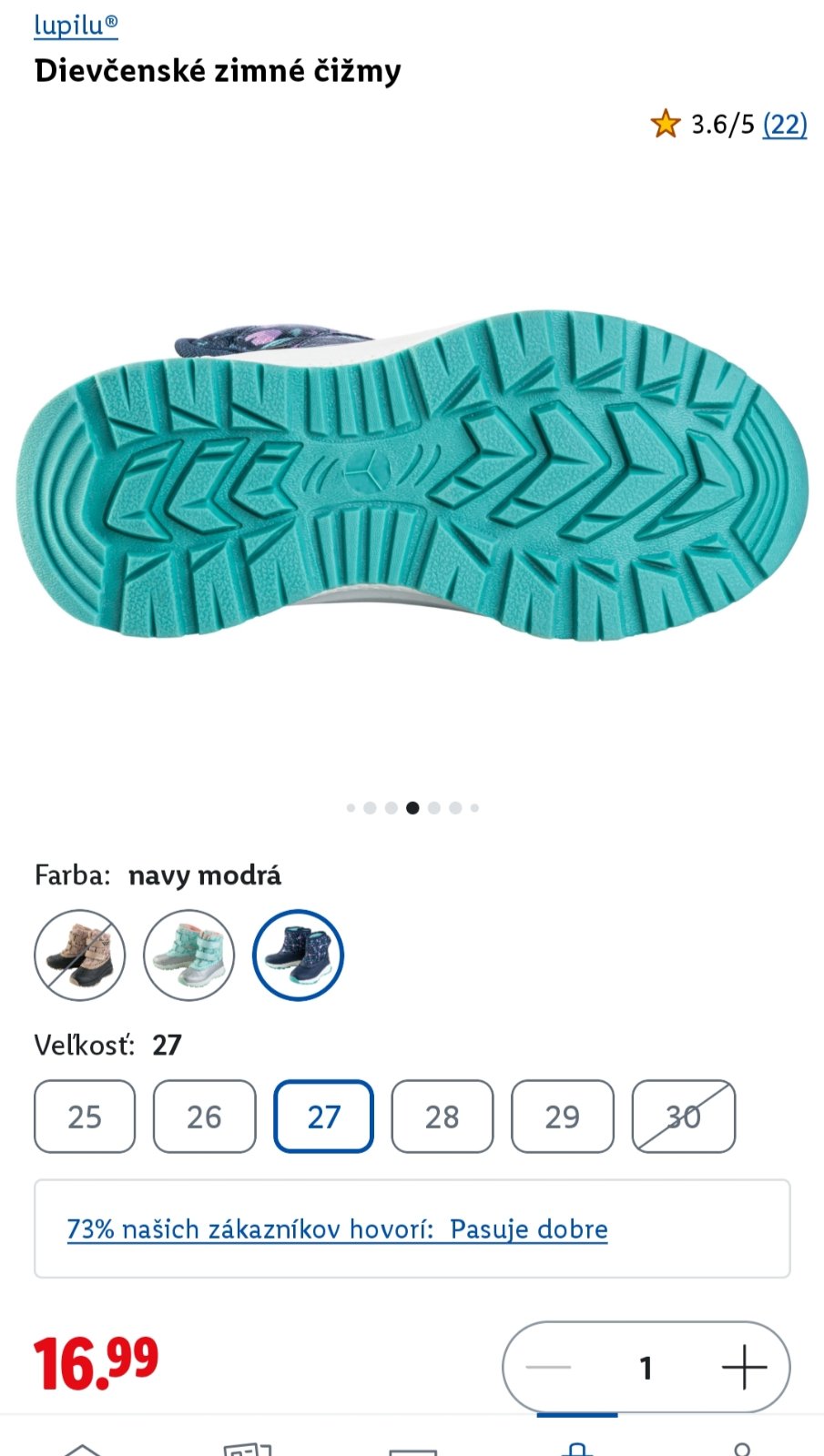
Task: Select the navy blue boot color
Action: coord(299,955)
